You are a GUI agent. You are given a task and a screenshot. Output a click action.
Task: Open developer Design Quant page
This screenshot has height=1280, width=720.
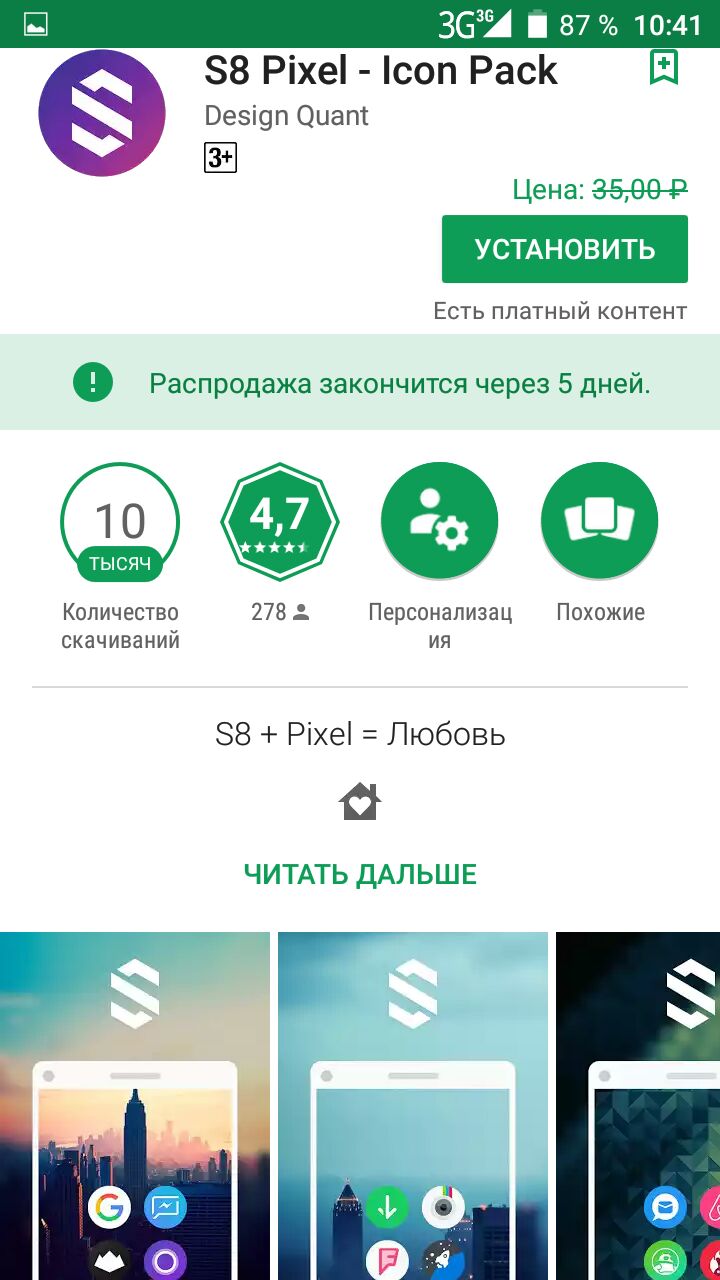click(x=286, y=116)
